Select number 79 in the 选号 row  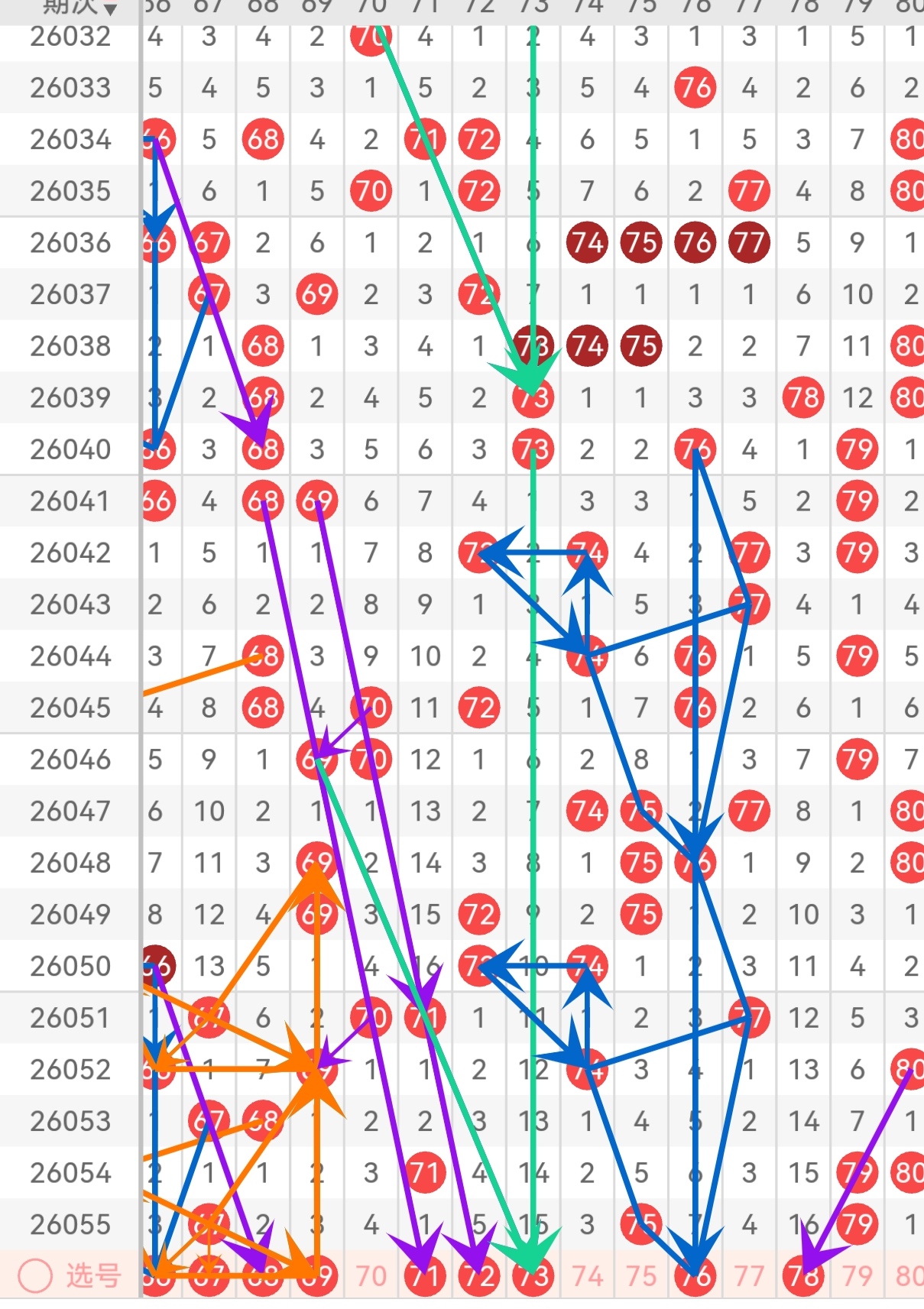(857, 1275)
